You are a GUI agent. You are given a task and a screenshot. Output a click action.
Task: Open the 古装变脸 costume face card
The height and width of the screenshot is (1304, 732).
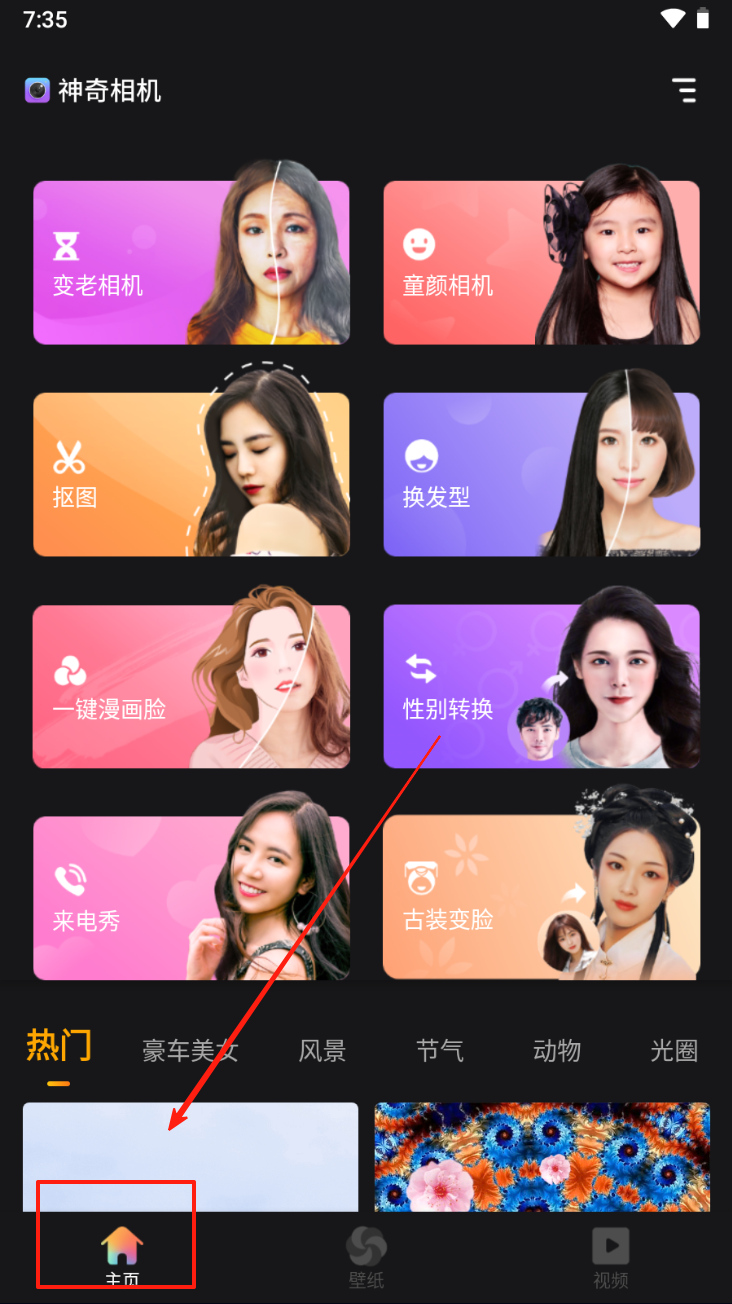[x=541, y=898]
